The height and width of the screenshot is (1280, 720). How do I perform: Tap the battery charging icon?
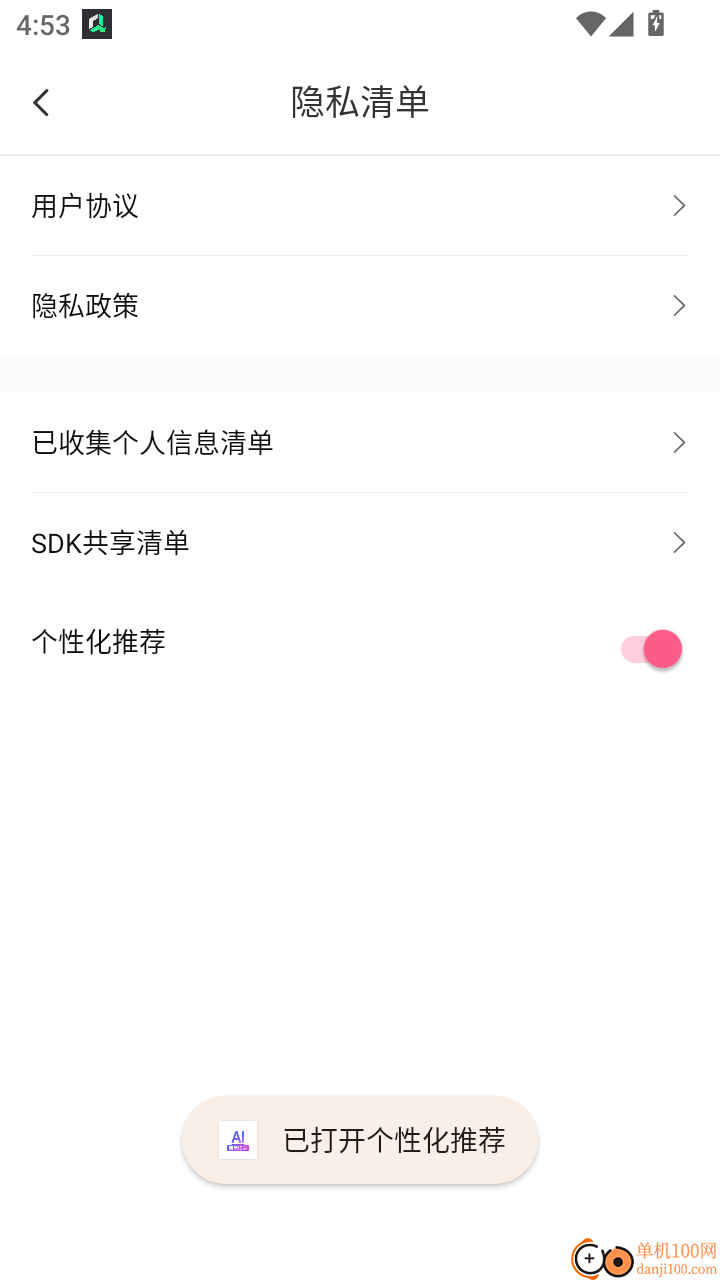tap(657, 24)
